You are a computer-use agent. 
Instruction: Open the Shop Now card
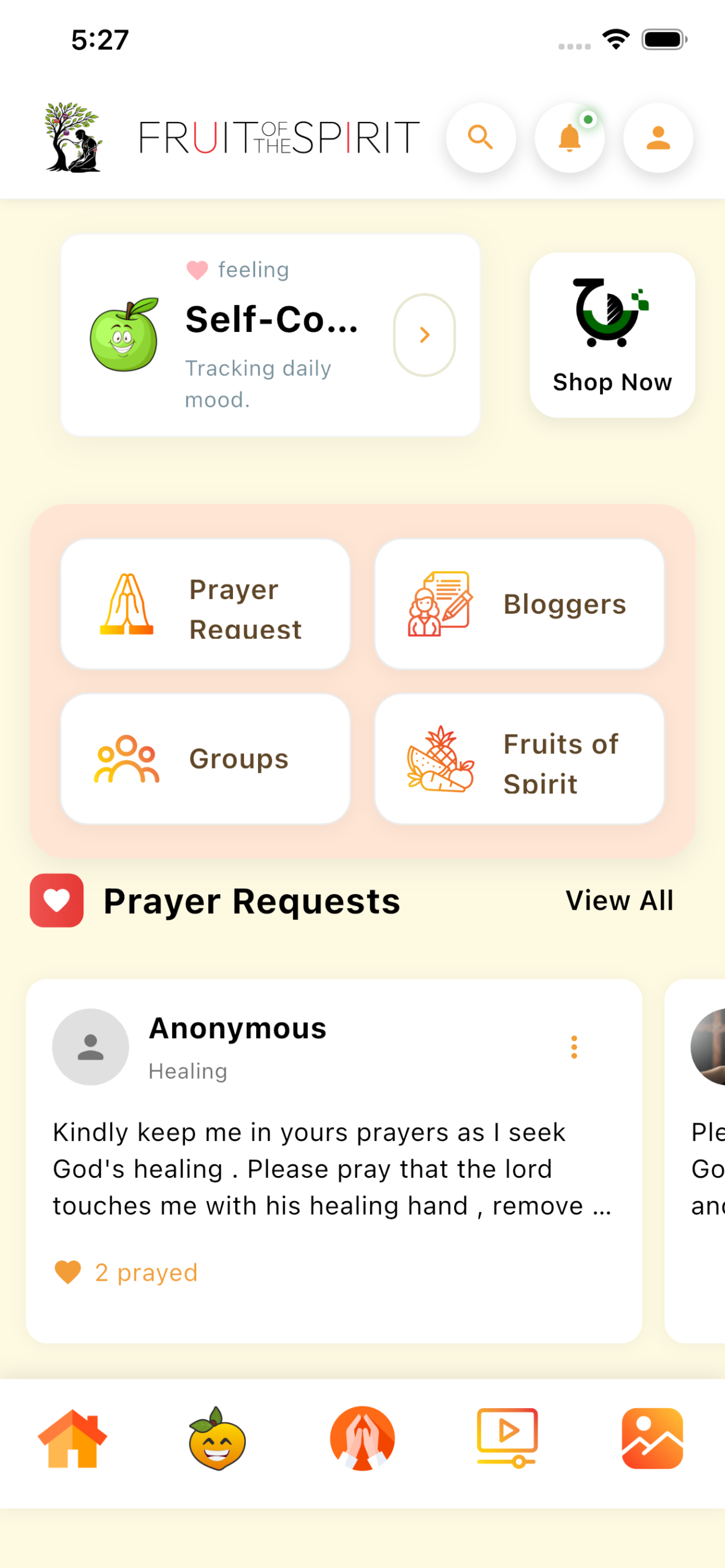[x=612, y=335]
